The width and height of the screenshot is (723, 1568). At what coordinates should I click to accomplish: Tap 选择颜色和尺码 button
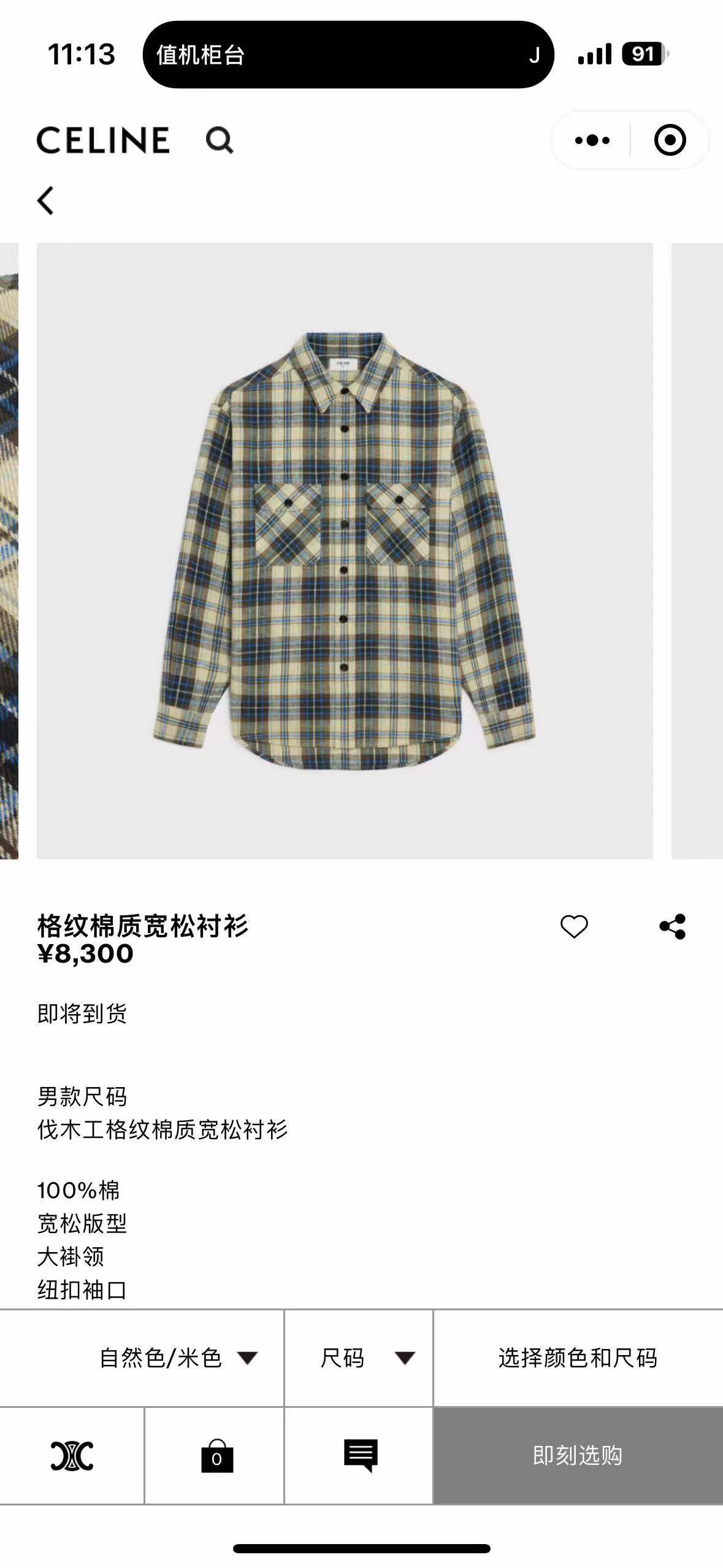[x=578, y=1358]
